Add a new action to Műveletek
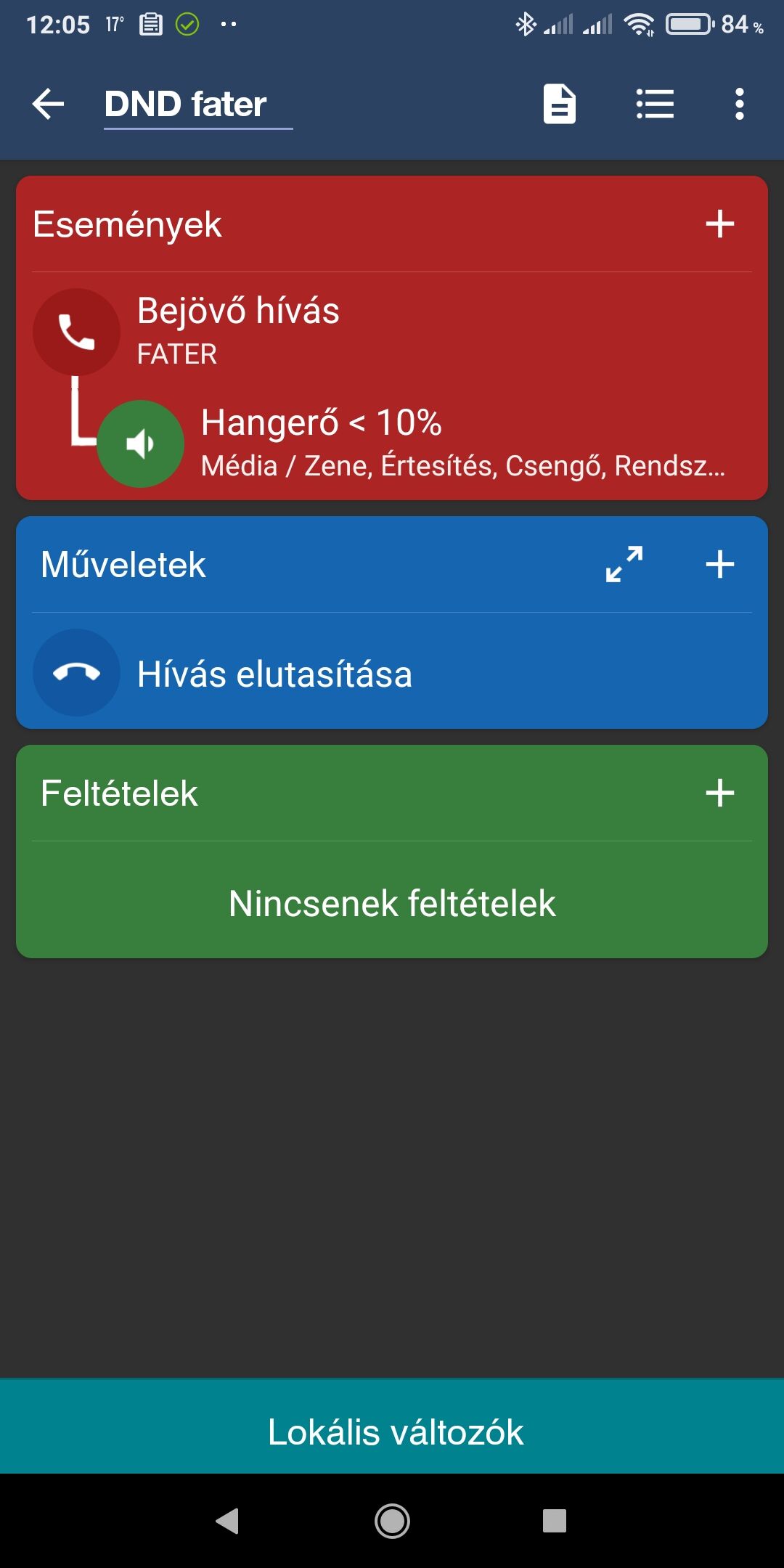This screenshot has height=1568, width=784. [719, 564]
